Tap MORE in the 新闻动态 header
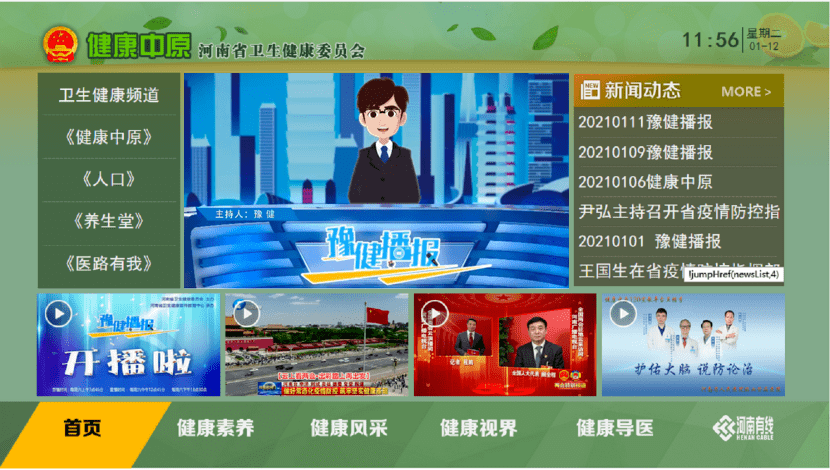Image resolution: width=830 pixels, height=470 pixels. click(x=746, y=91)
